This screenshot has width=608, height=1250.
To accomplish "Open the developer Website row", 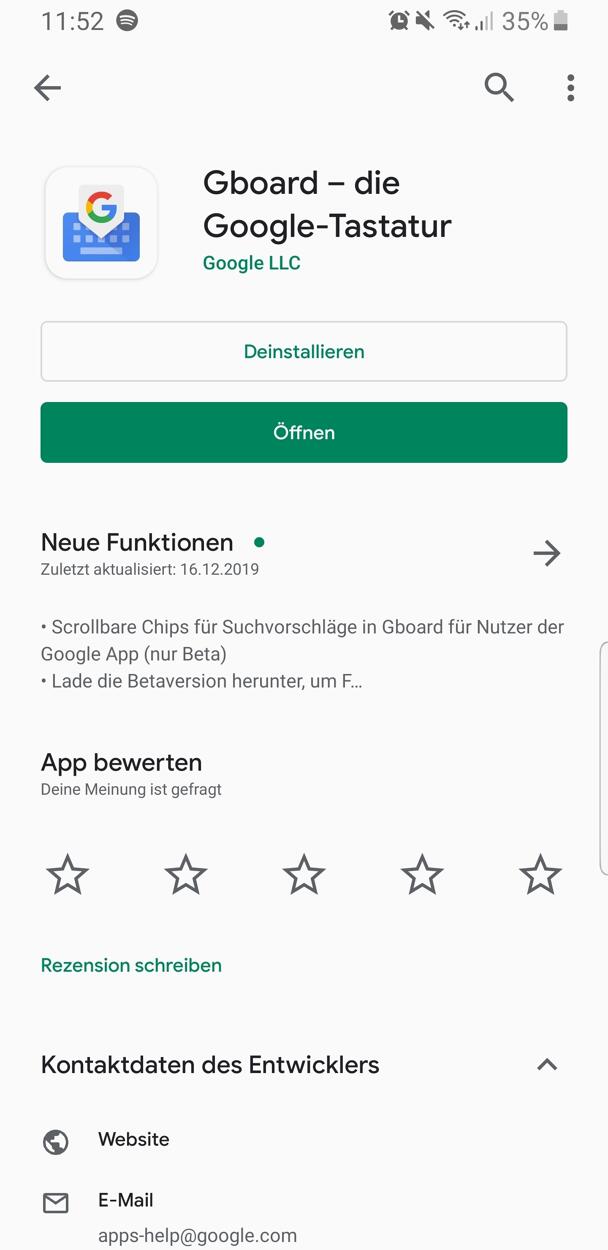I will 133,1140.
